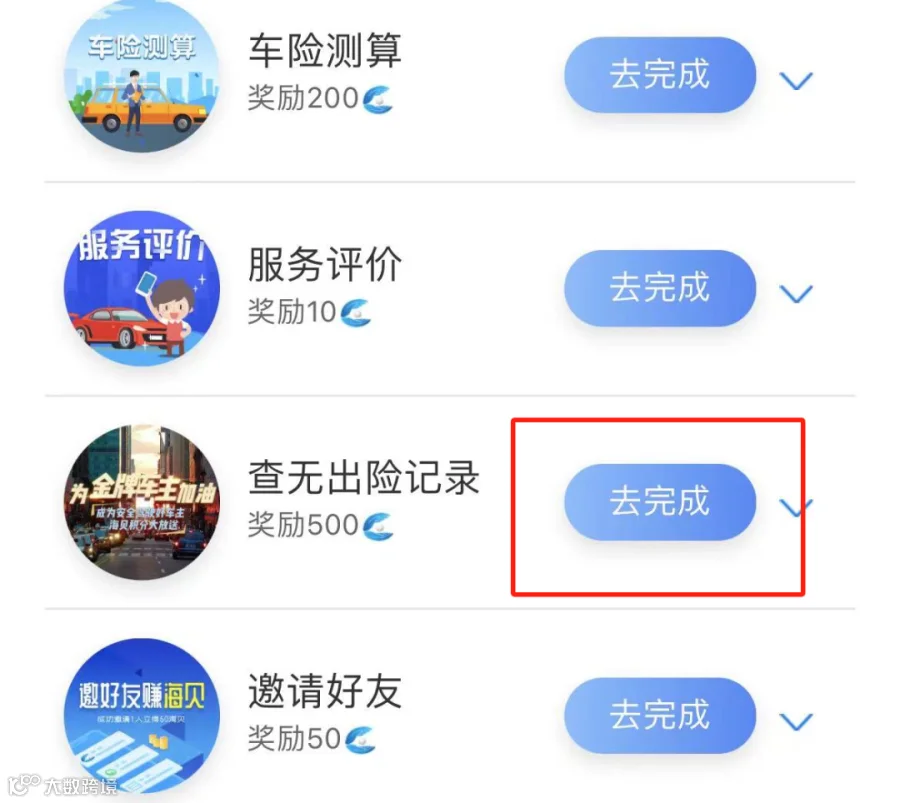
Task: Tap 去完成 for 服务评价
Action: (x=660, y=288)
